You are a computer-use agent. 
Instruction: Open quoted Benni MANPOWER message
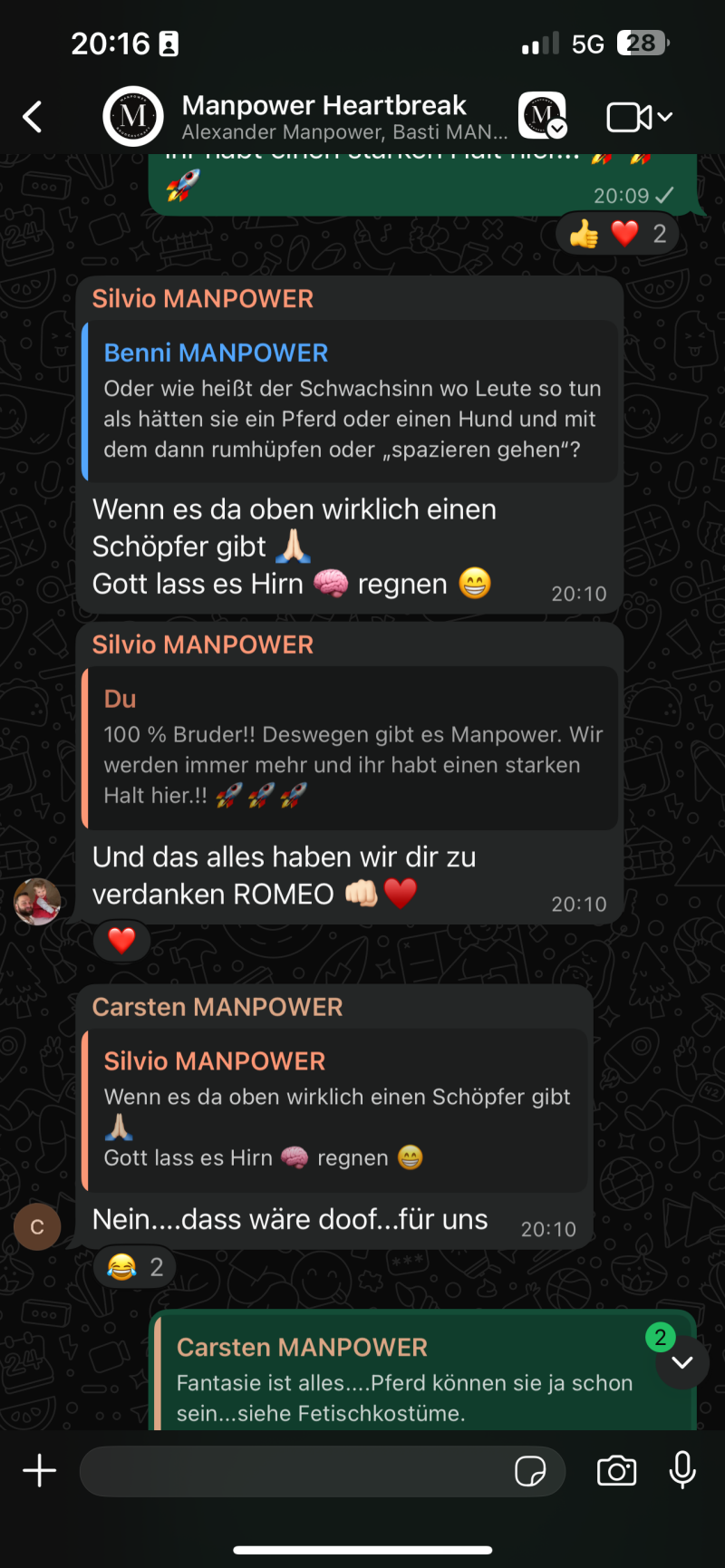350,401
